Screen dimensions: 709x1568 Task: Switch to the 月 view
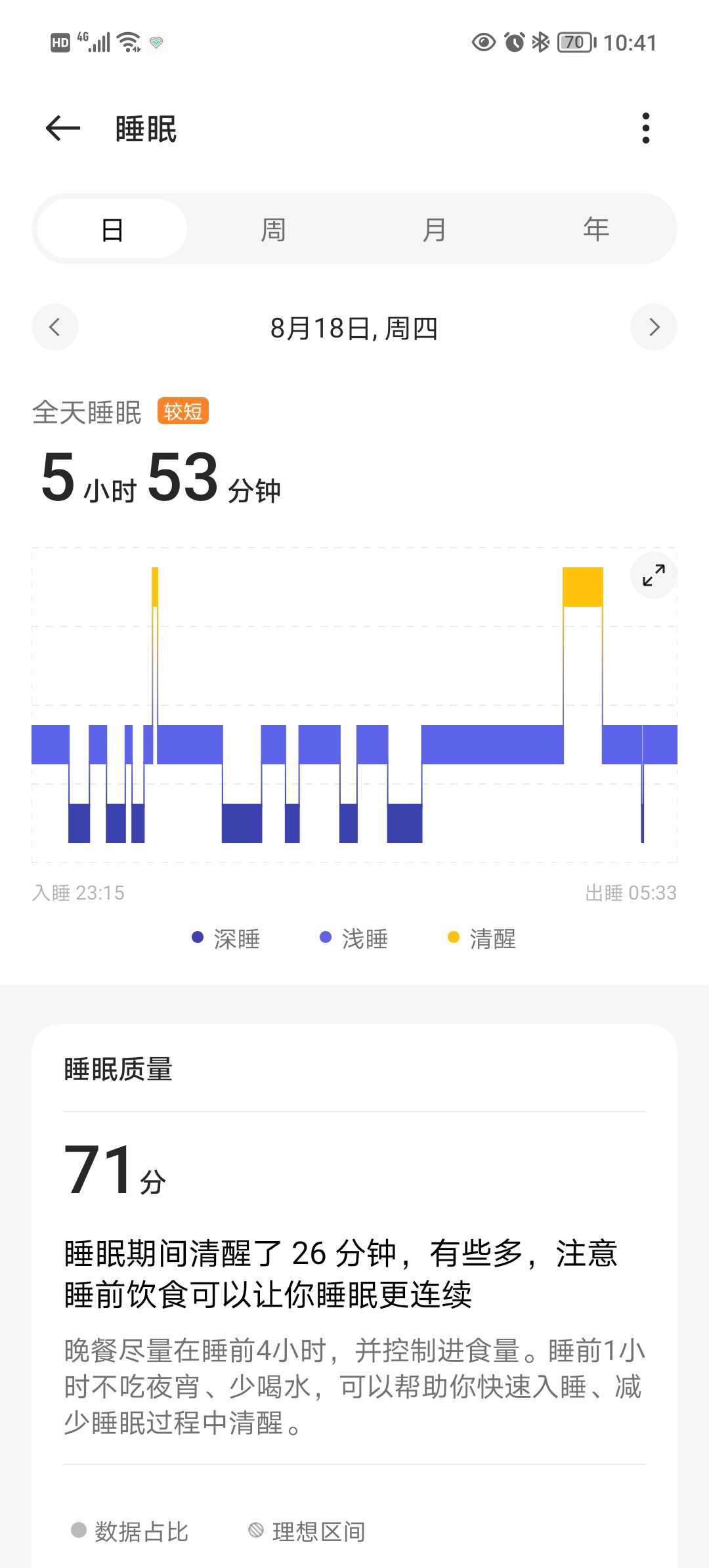point(434,229)
